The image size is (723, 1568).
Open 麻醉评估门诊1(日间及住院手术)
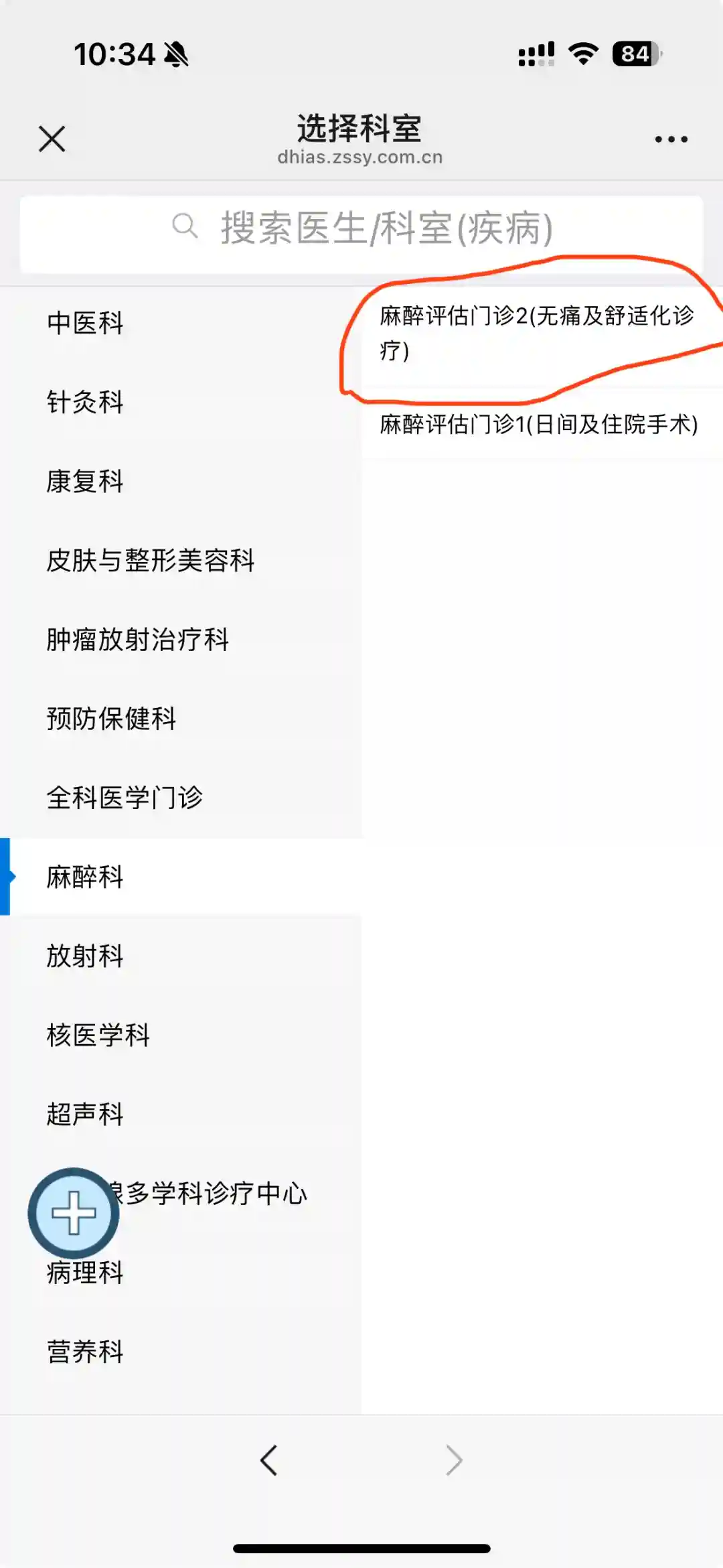pos(539,424)
